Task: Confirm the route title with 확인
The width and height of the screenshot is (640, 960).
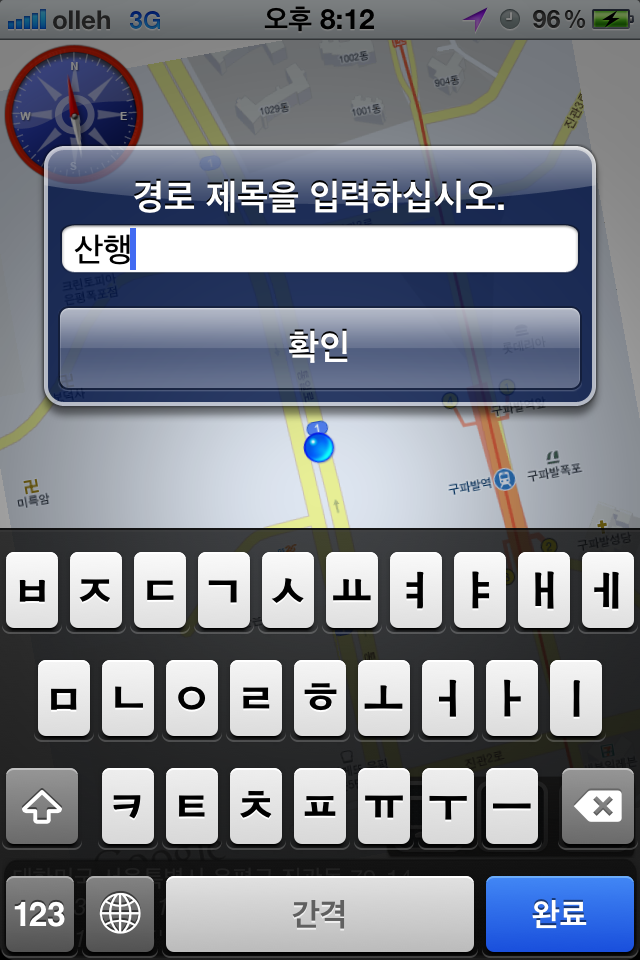Action: tap(320, 347)
